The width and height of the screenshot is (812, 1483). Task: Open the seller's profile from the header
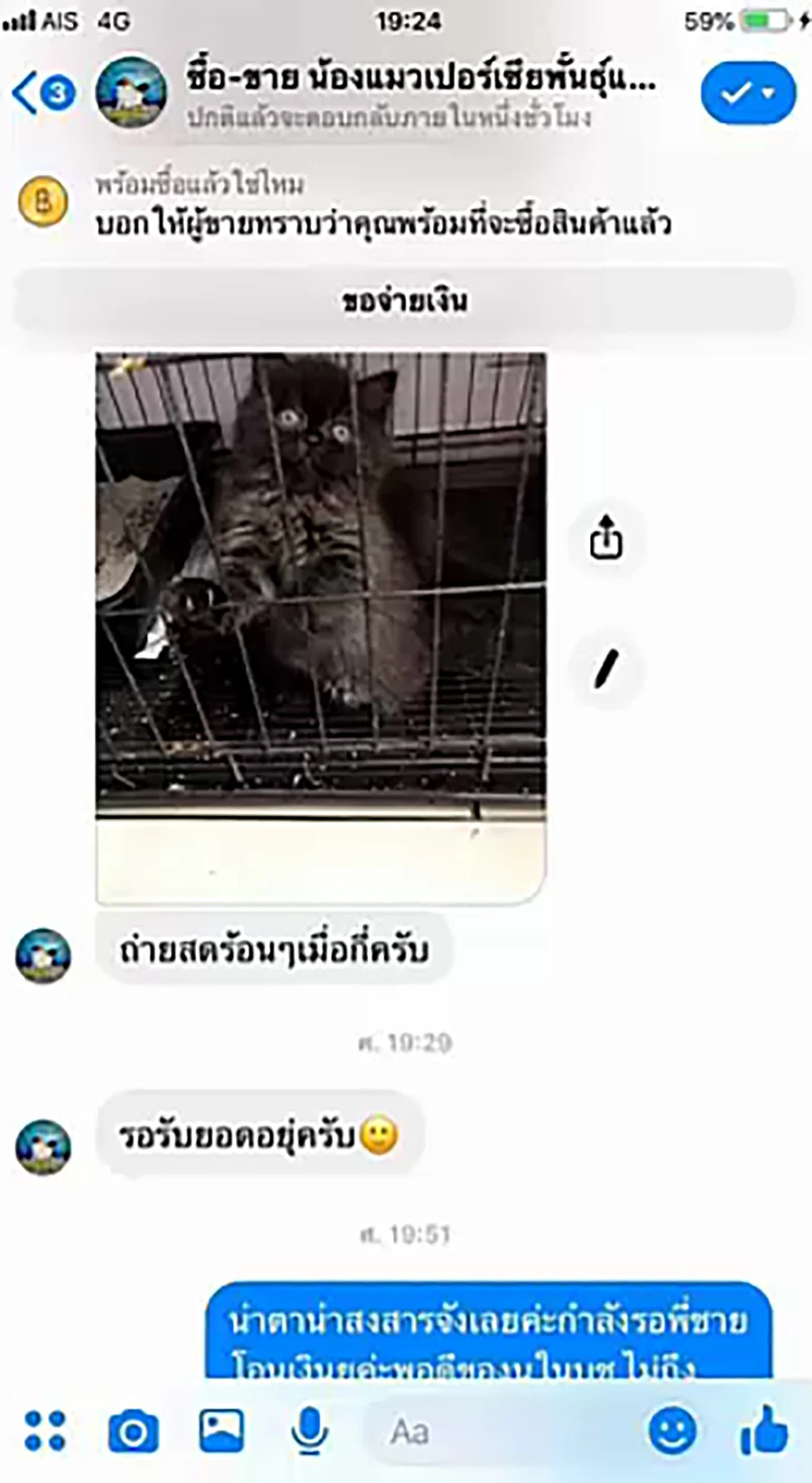pyautogui.click(x=132, y=92)
